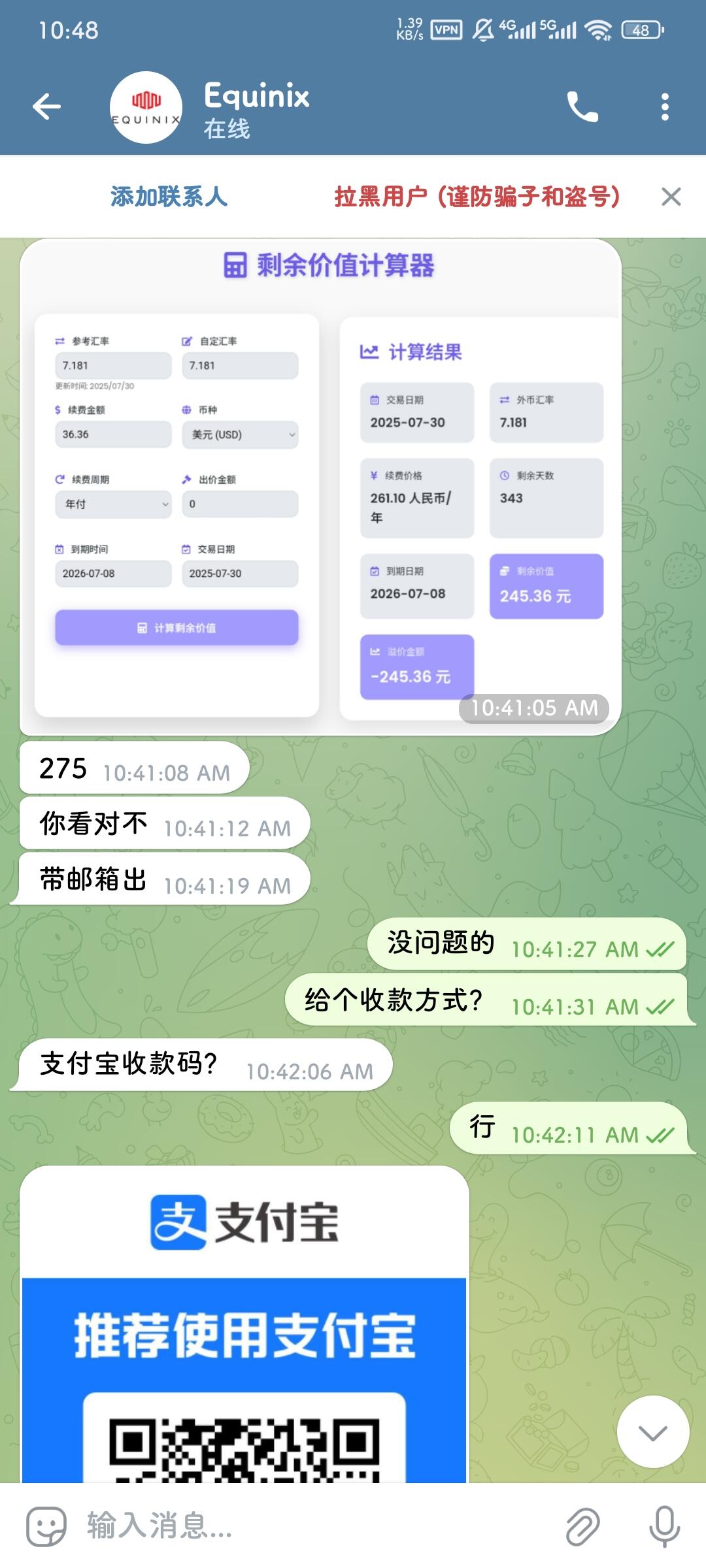Block this user via 拉黑用户

(477, 197)
